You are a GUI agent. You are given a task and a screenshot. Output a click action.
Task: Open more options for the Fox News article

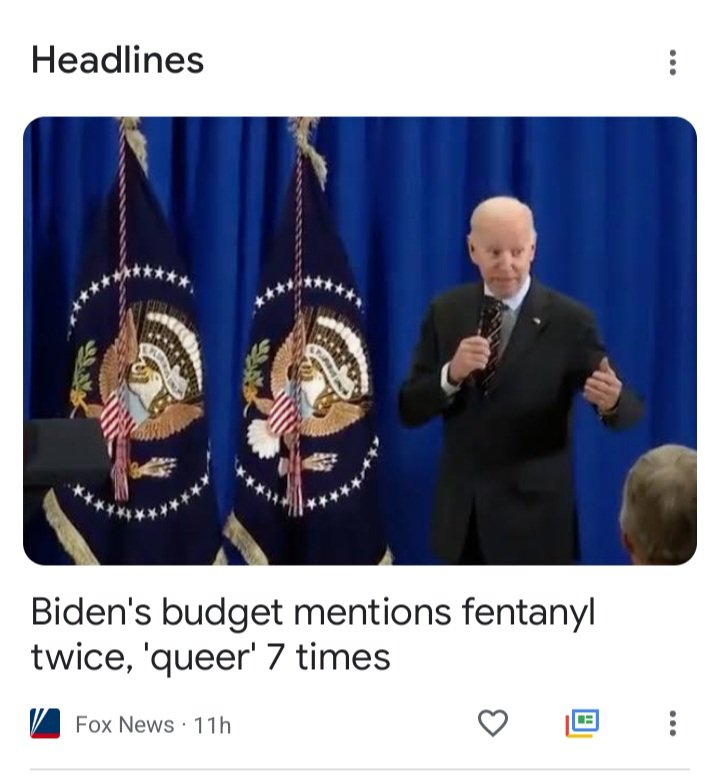click(672, 722)
